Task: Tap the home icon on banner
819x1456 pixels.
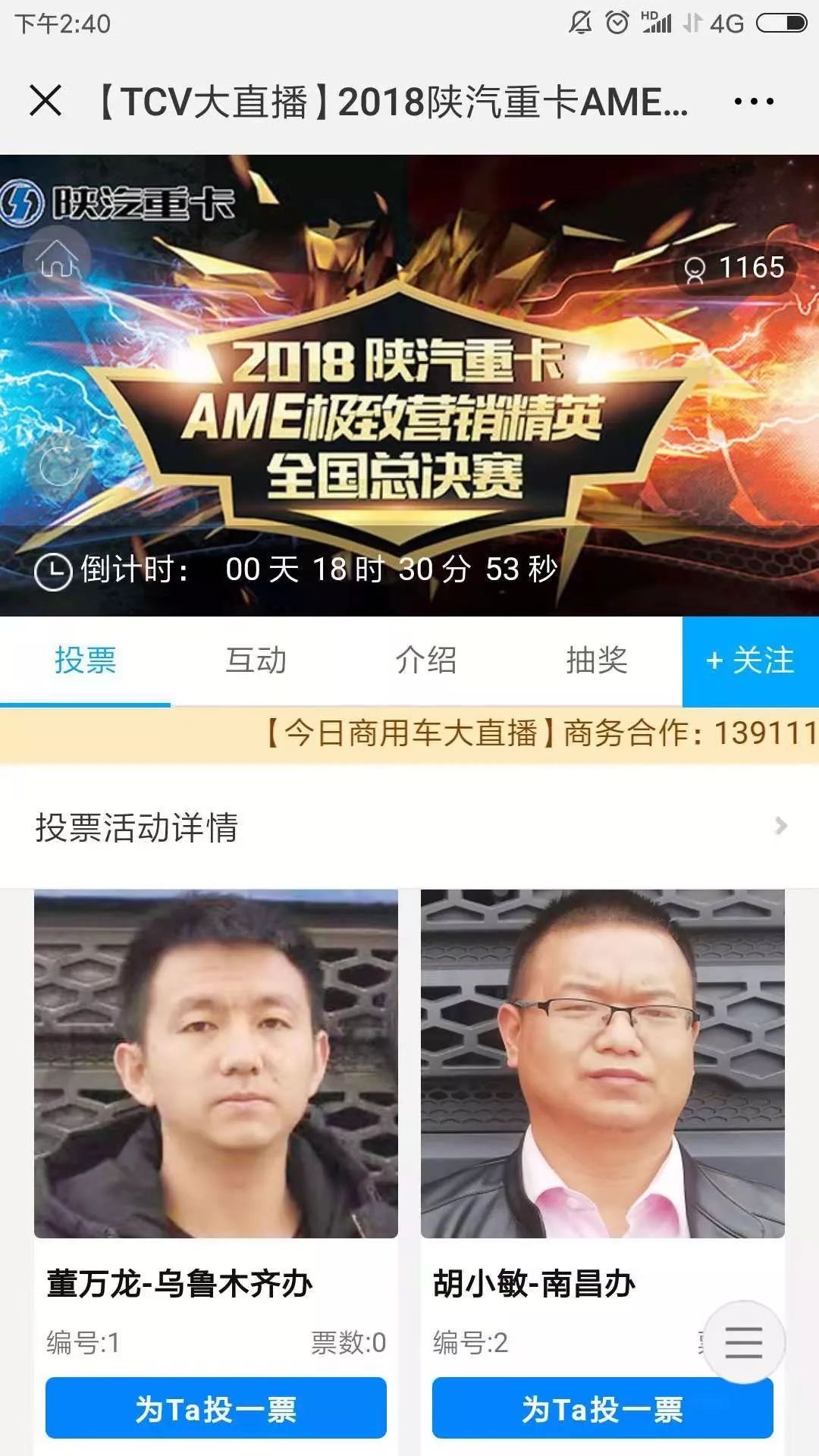Action: pos(57,260)
